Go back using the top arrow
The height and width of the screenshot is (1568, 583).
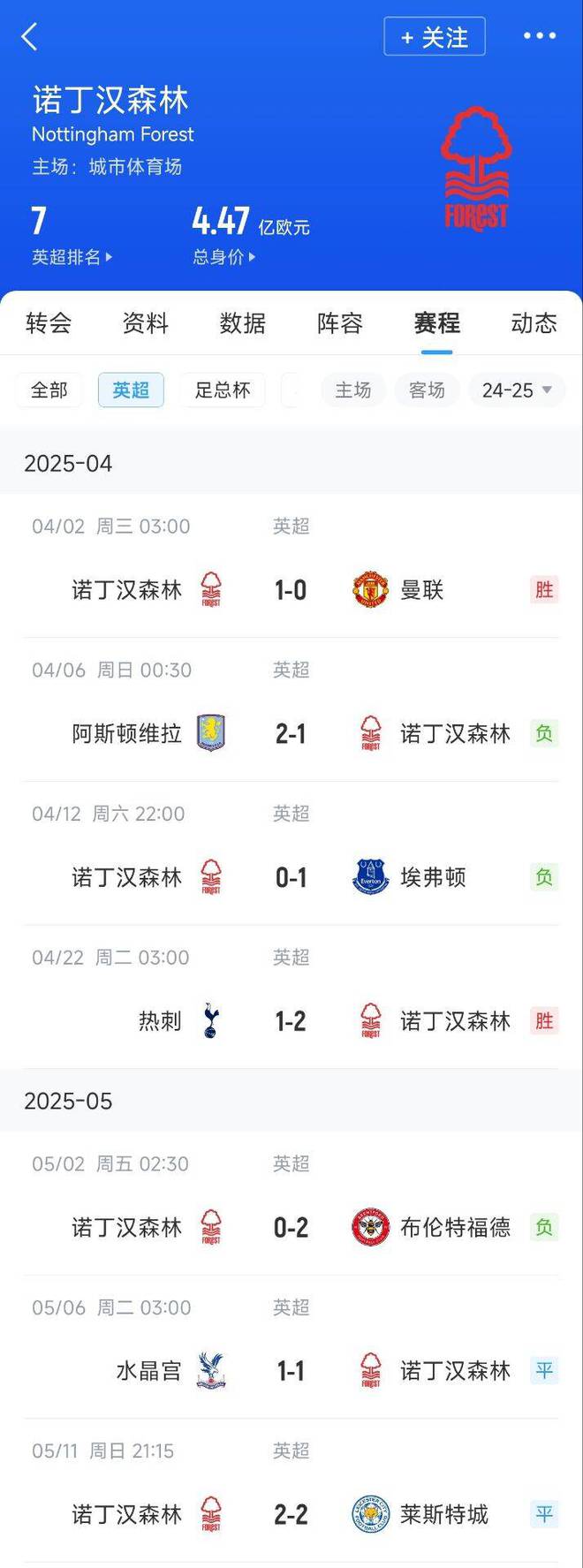pyautogui.click(x=29, y=37)
